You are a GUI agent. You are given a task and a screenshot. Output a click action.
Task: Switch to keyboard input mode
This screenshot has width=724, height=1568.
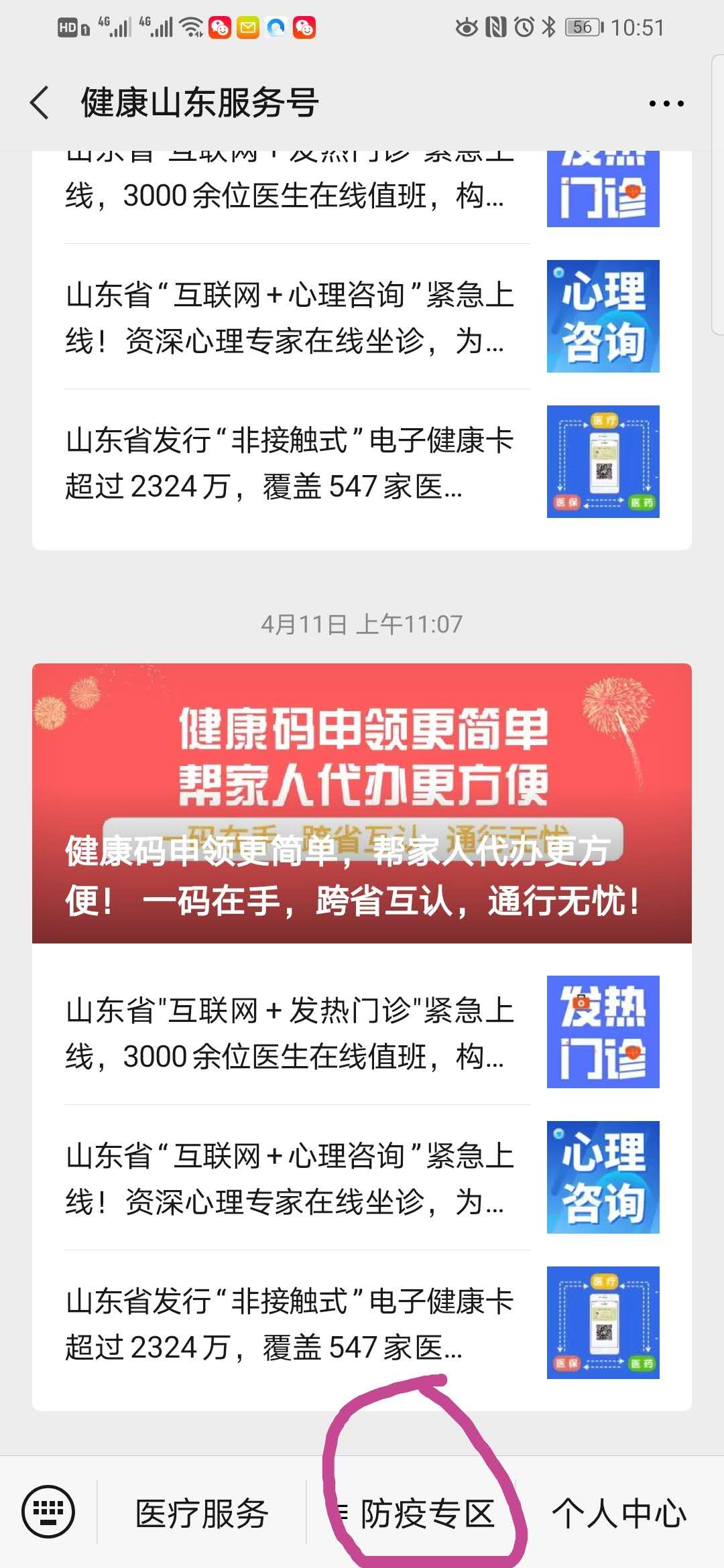[48, 1512]
